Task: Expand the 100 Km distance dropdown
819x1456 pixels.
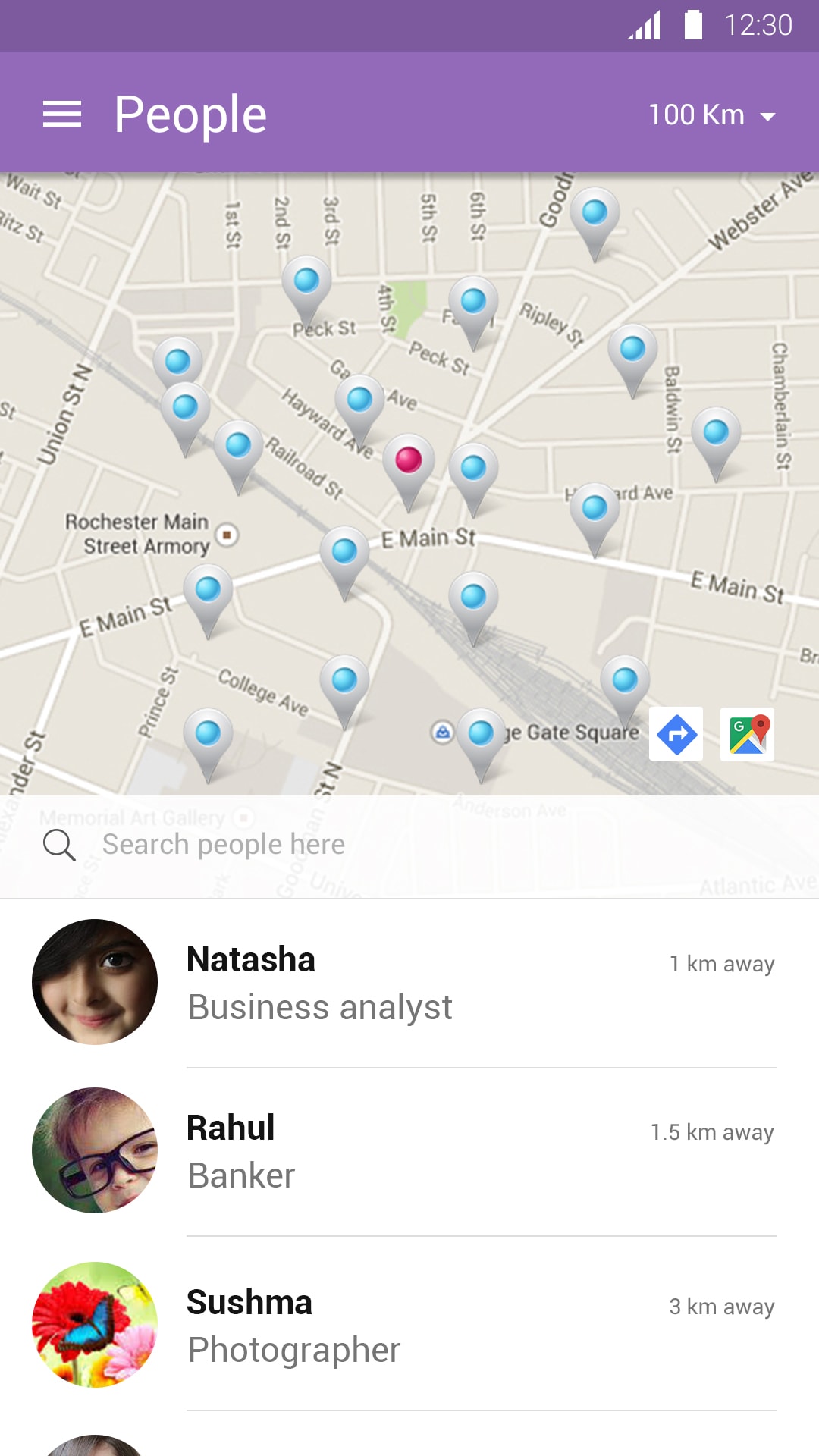Action: tap(711, 115)
